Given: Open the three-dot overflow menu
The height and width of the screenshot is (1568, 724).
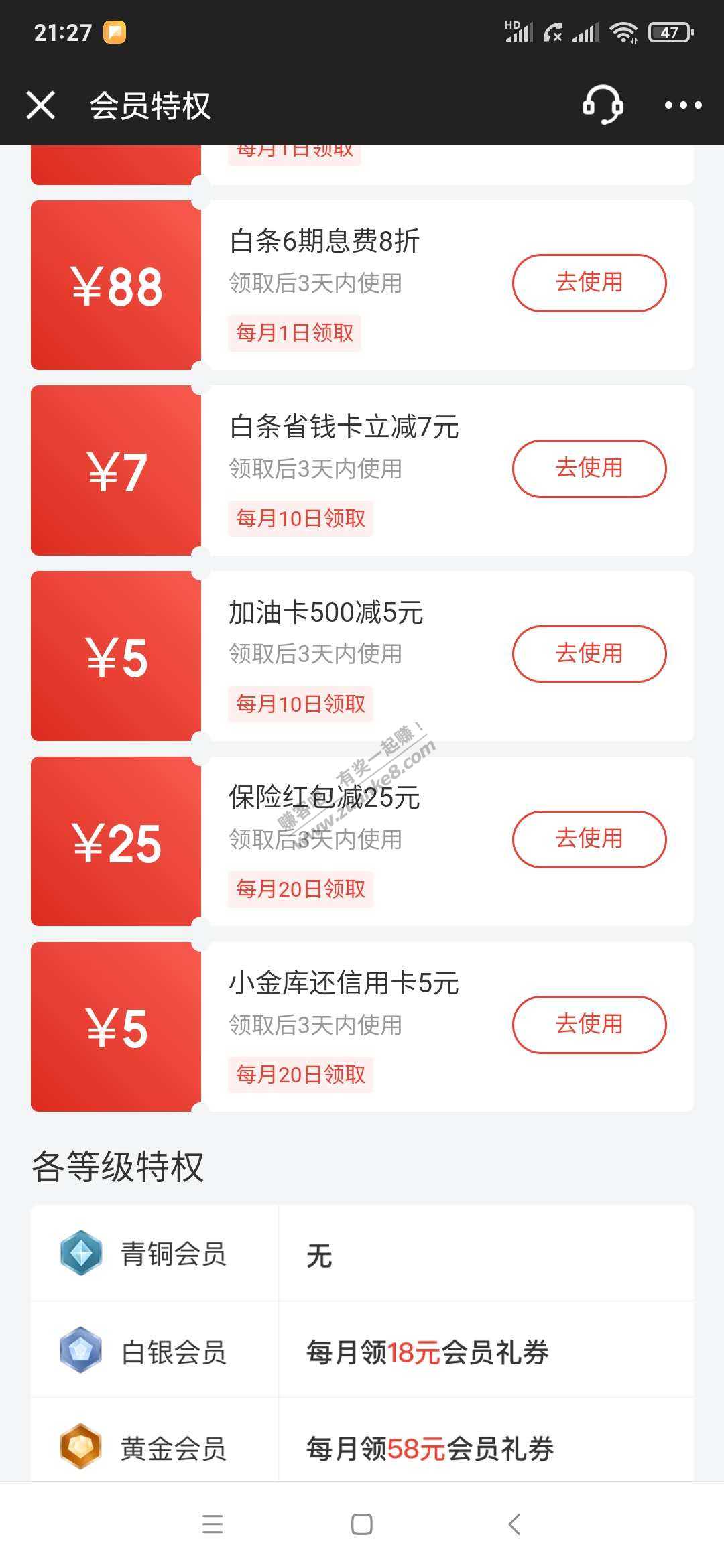Looking at the screenshot, I should point(682,105).
